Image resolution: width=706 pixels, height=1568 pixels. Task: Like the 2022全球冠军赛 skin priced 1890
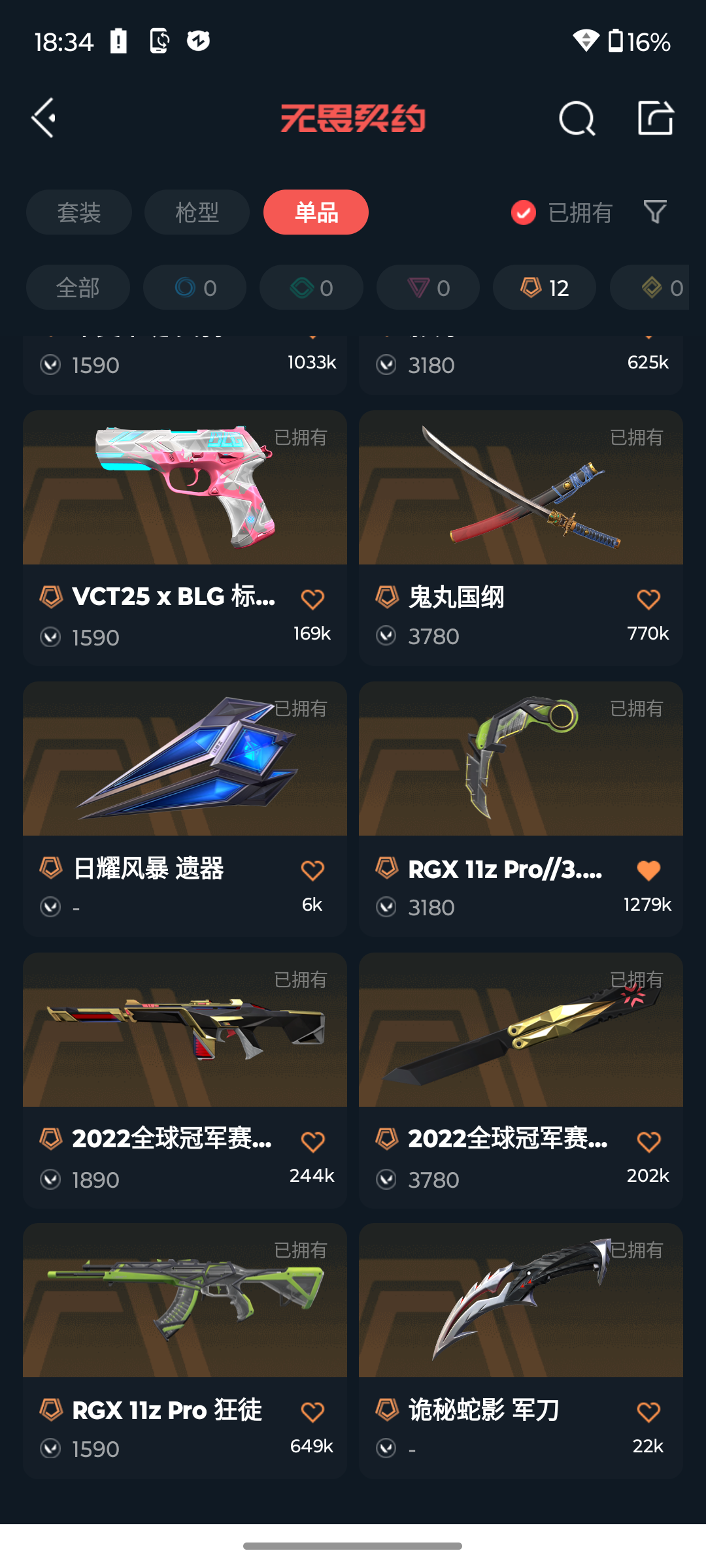point(312,1141)
